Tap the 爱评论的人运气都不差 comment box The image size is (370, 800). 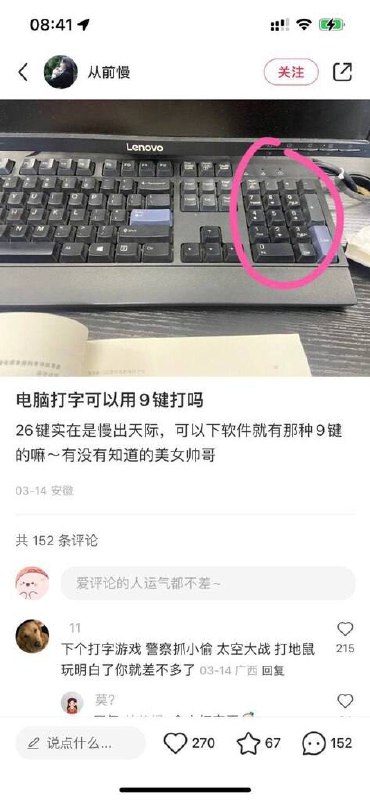point(208,583)
